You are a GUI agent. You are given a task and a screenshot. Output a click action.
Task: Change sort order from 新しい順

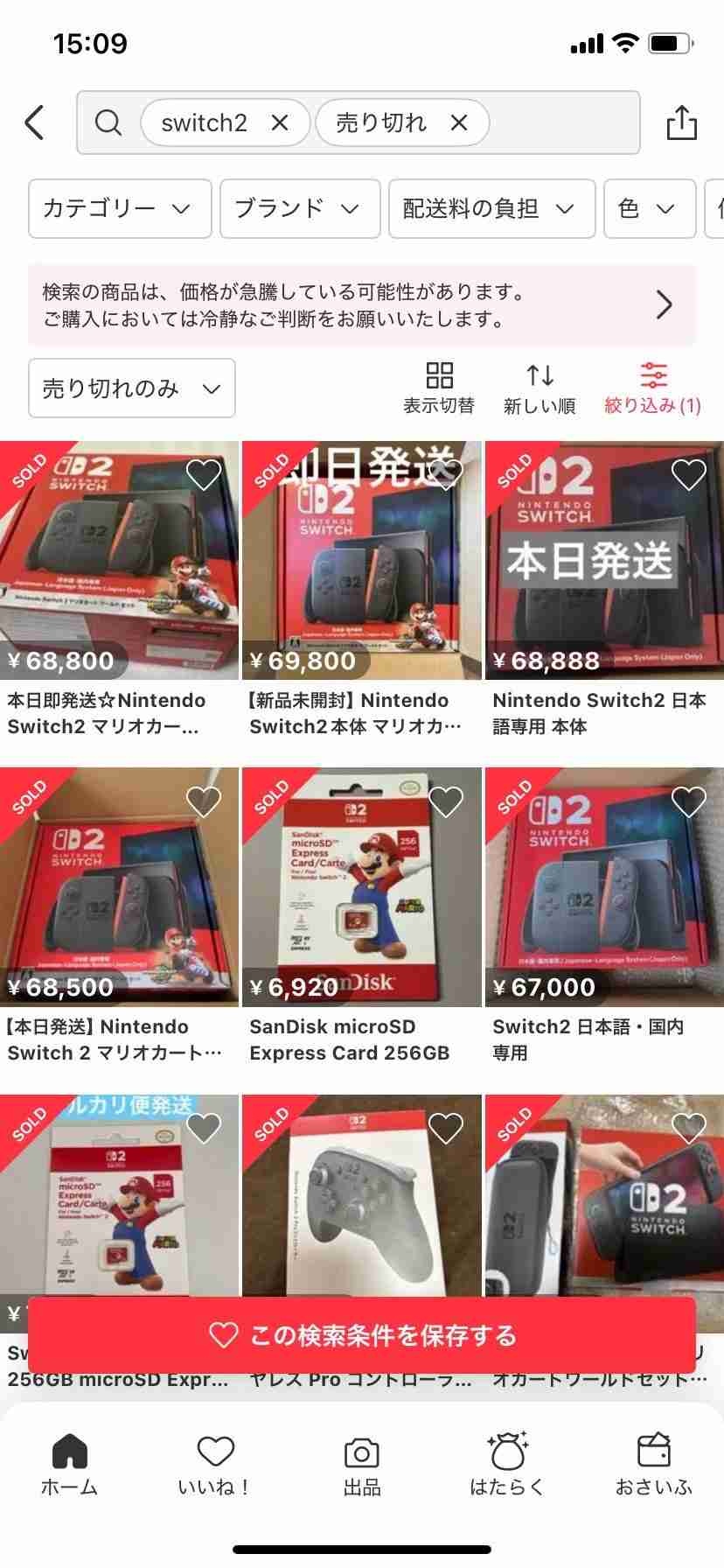click(x=540, y=388)
